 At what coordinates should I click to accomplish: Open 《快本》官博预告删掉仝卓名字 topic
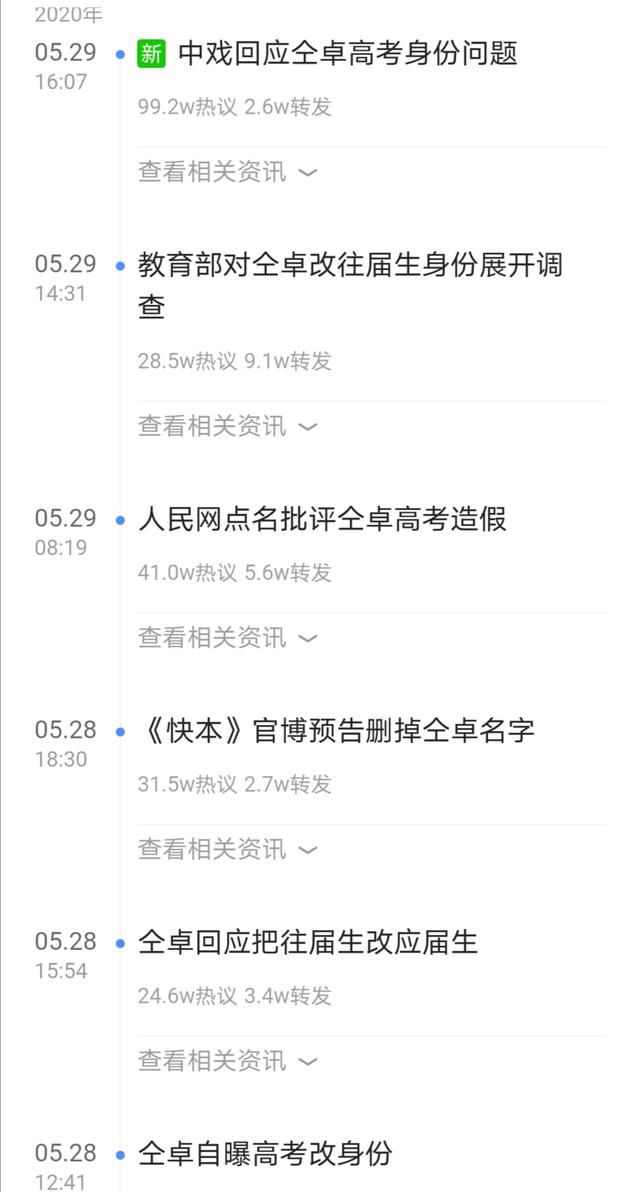[x=336, y=731]
